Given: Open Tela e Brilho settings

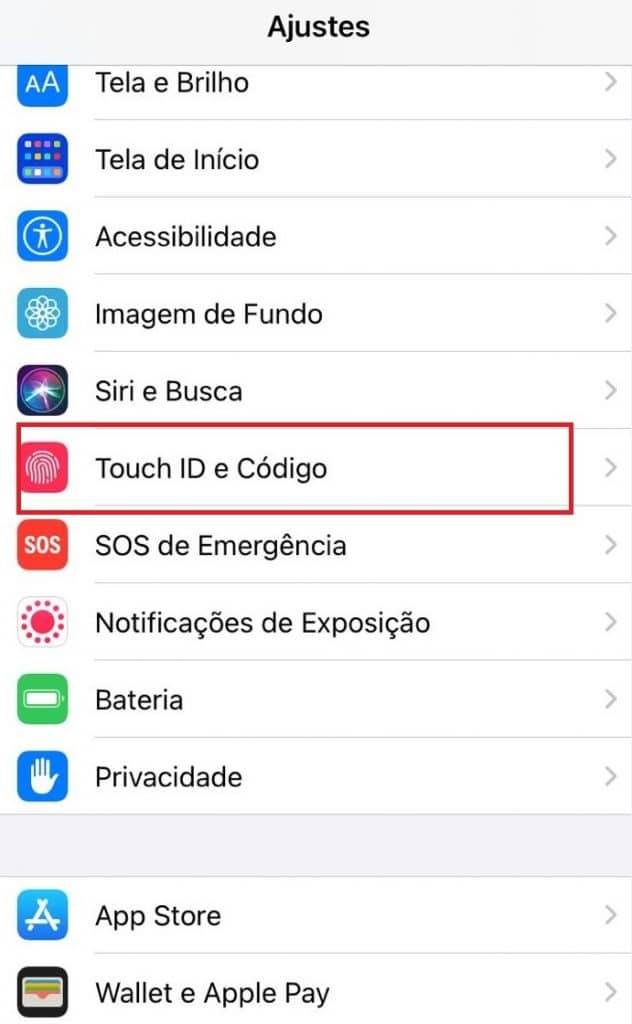Looking at the screenshot, I should pyautogui.click(x=316, y=85).
